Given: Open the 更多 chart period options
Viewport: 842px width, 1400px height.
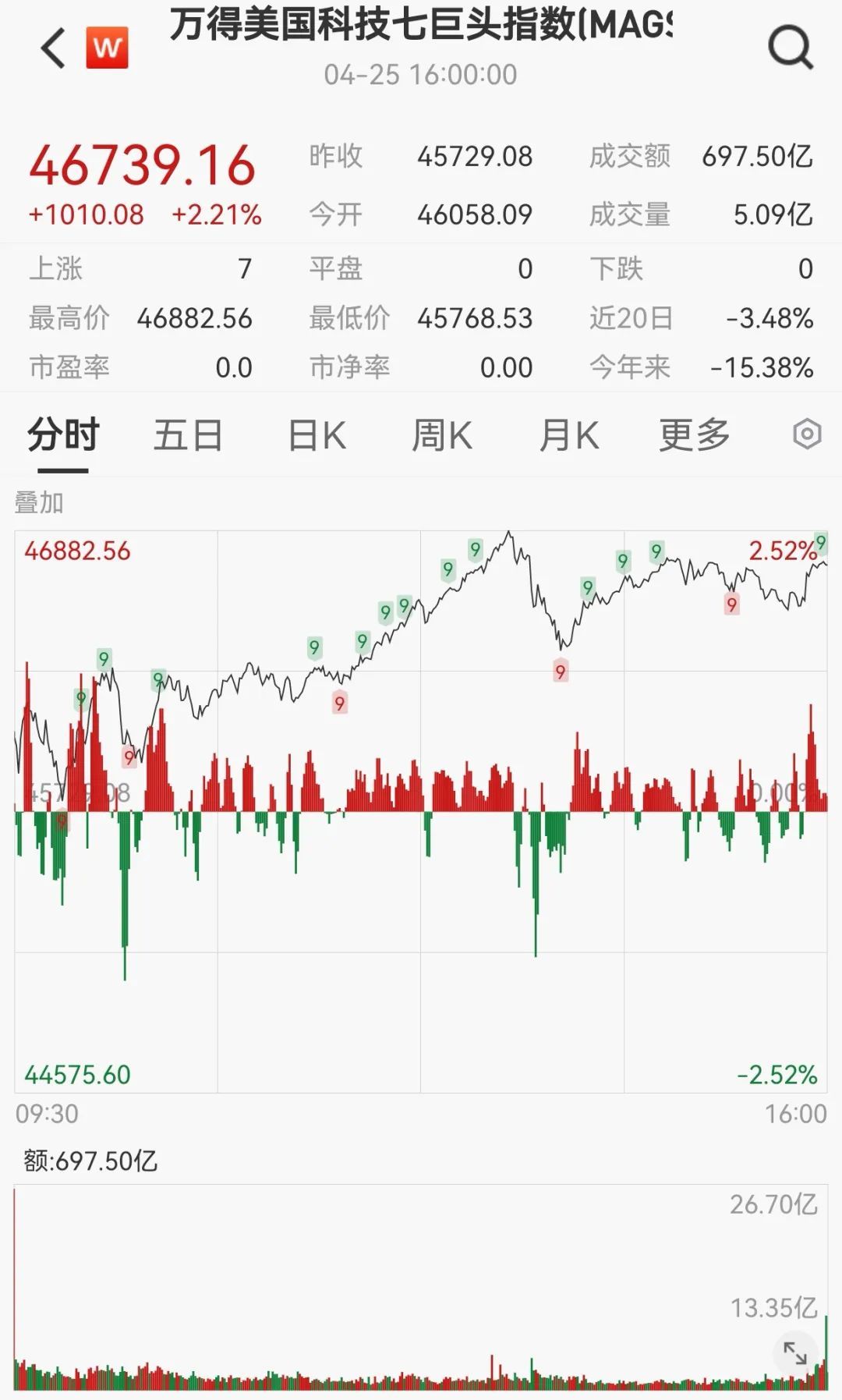Looking at the screenshot, I should pos(694,435).
